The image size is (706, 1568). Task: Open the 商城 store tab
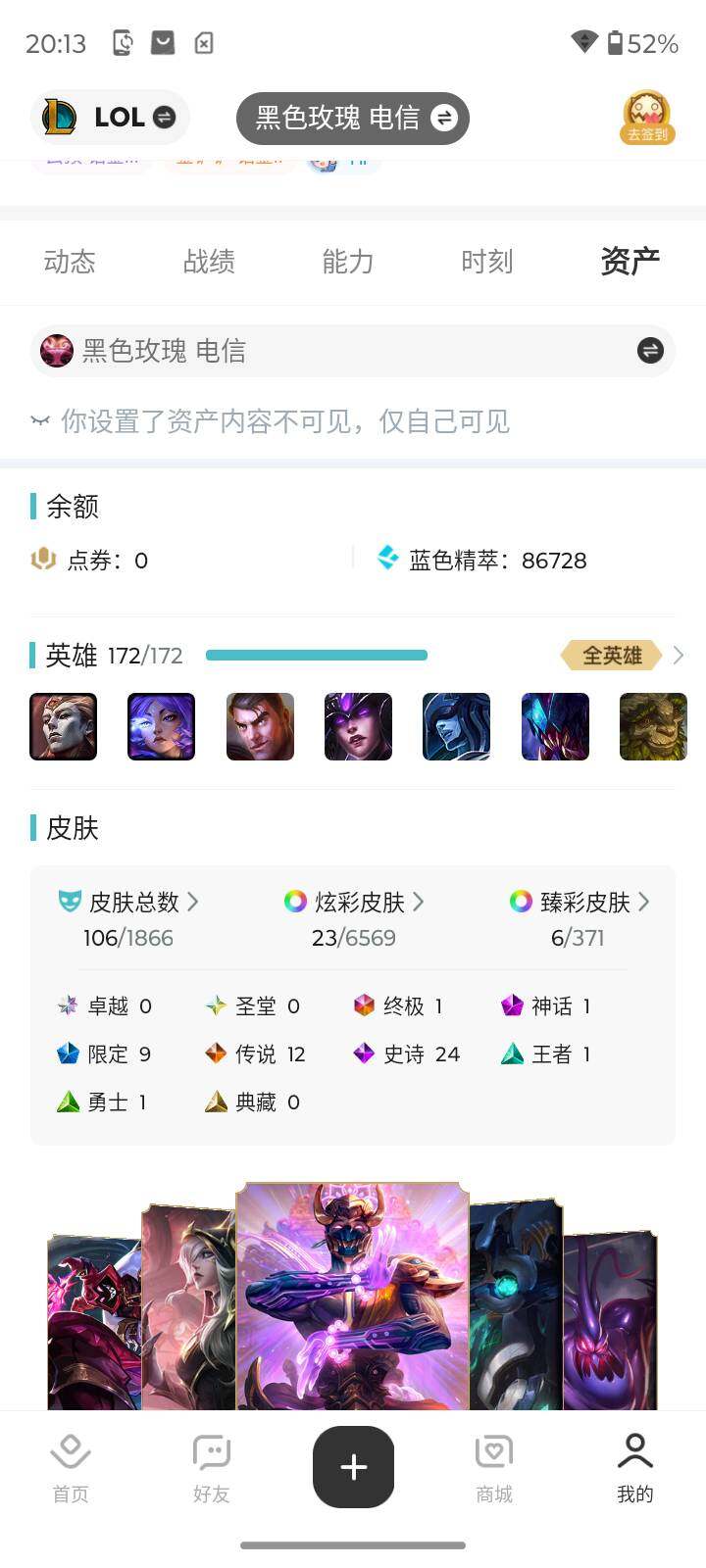coord(494,1467)
